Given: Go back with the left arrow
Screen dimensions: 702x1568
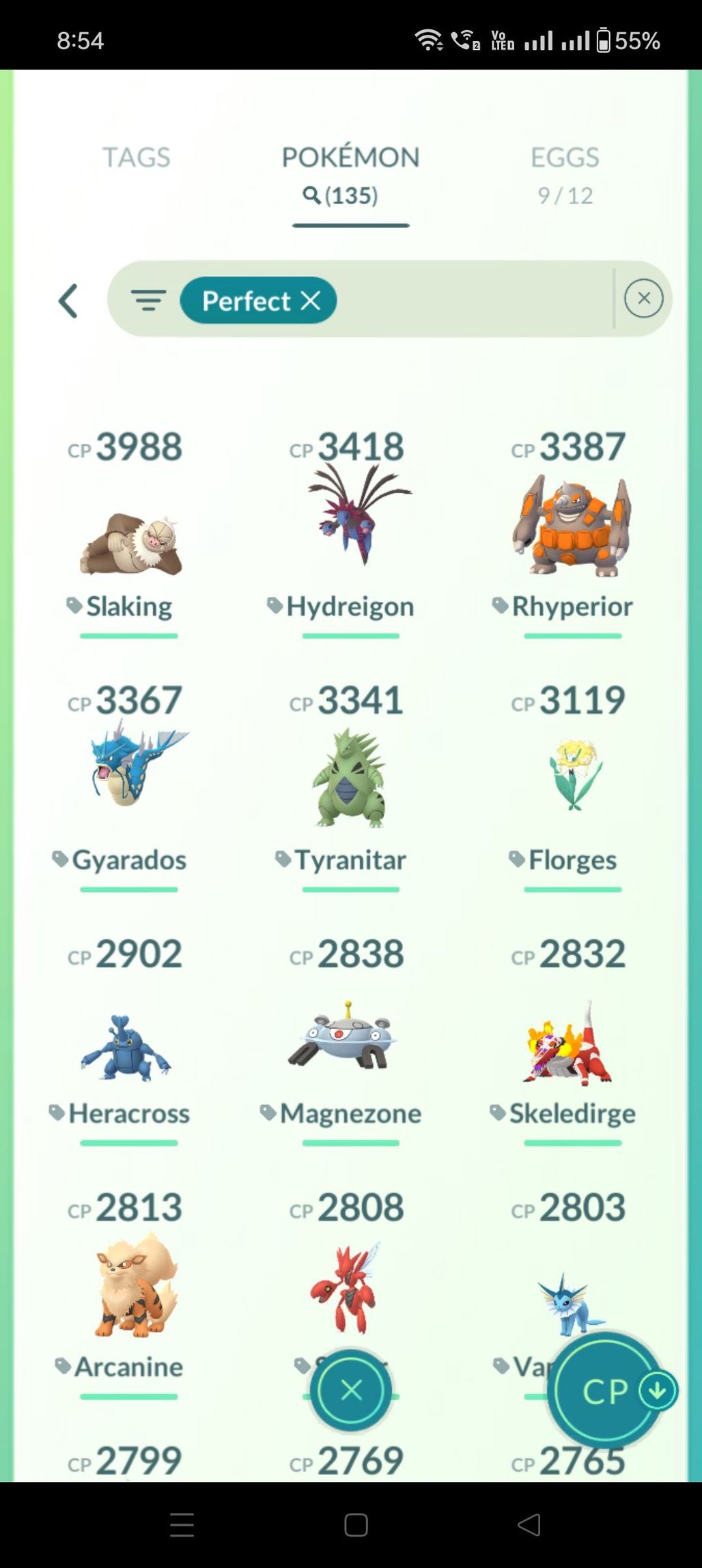Looking at the screenshot, I should click(68, 300).
